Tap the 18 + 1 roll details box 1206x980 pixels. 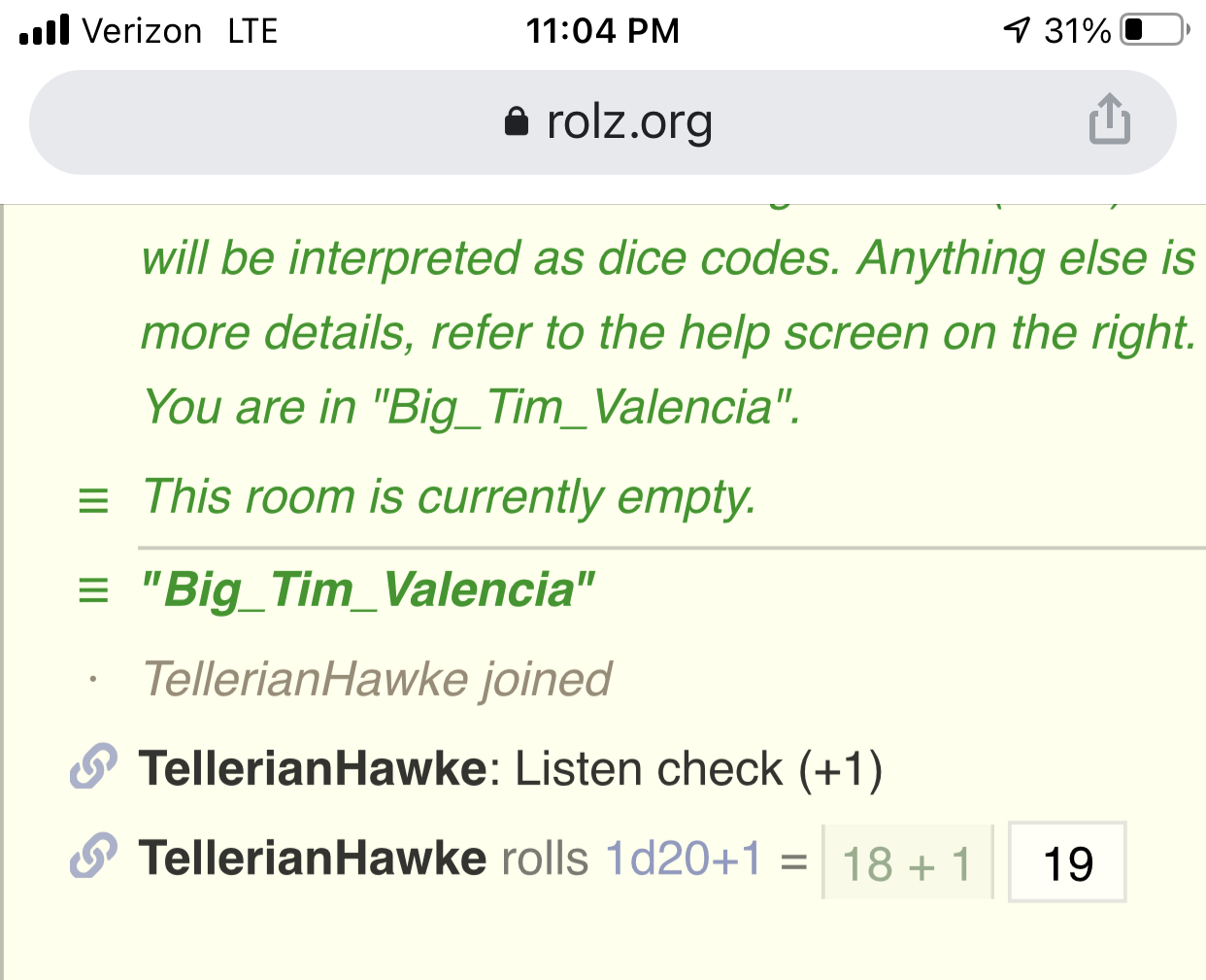pyautogui.click(x=906, y=862)
